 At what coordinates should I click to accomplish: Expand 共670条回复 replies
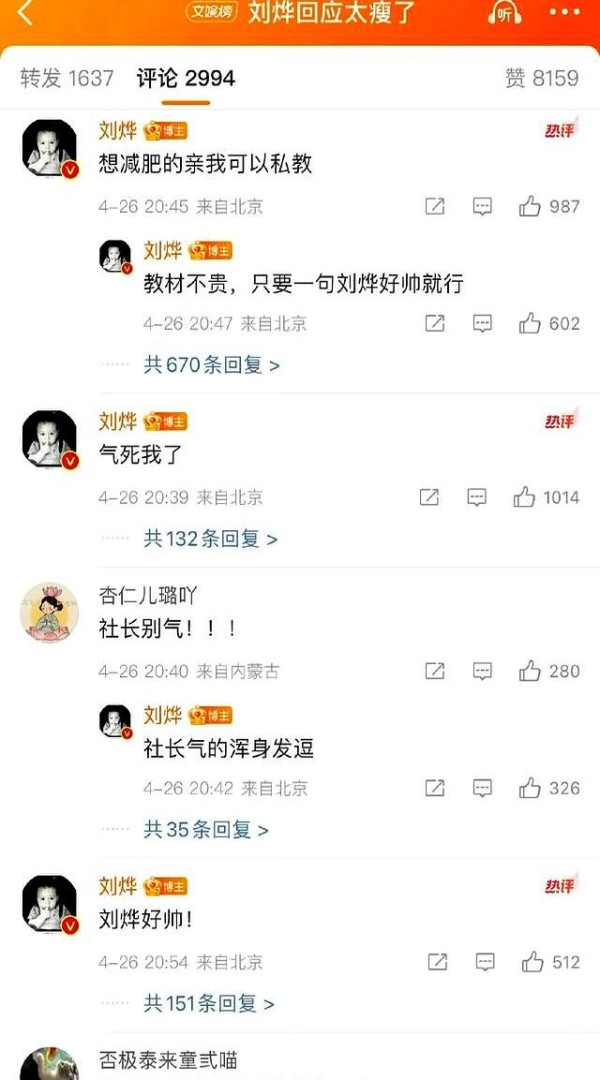tap(211, 365)
